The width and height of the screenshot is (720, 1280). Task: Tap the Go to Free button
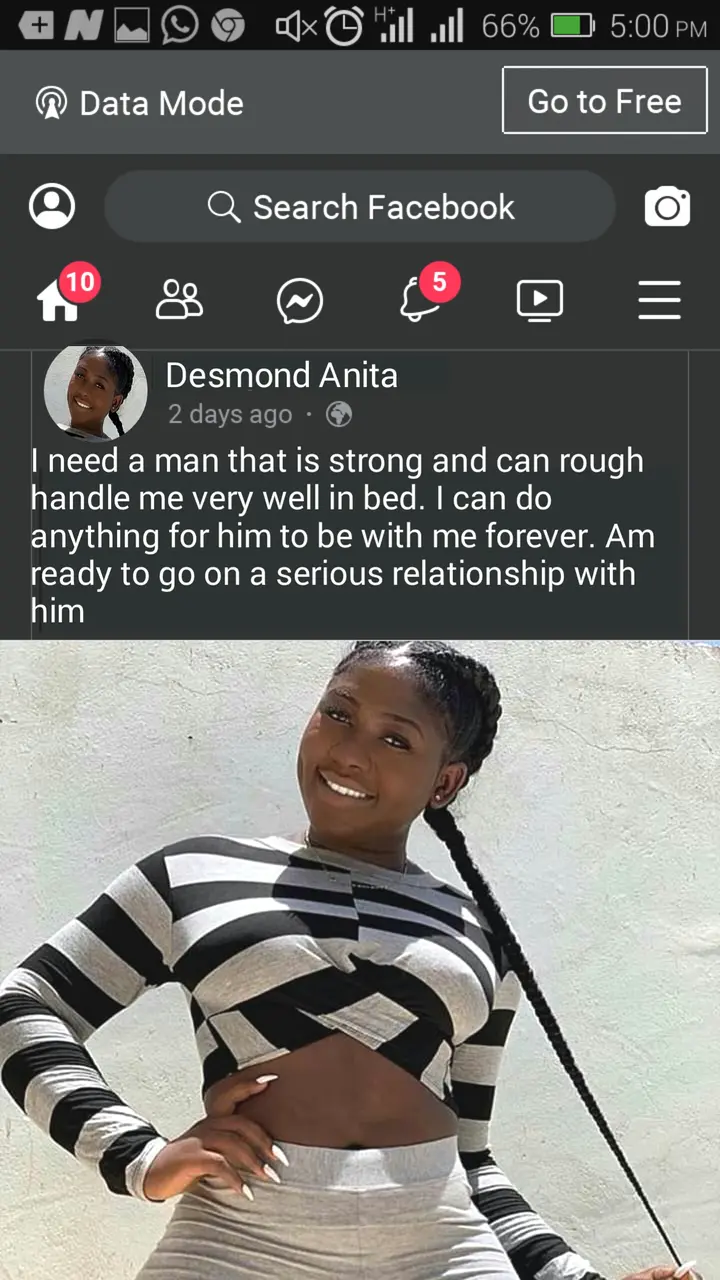[604, 101]
